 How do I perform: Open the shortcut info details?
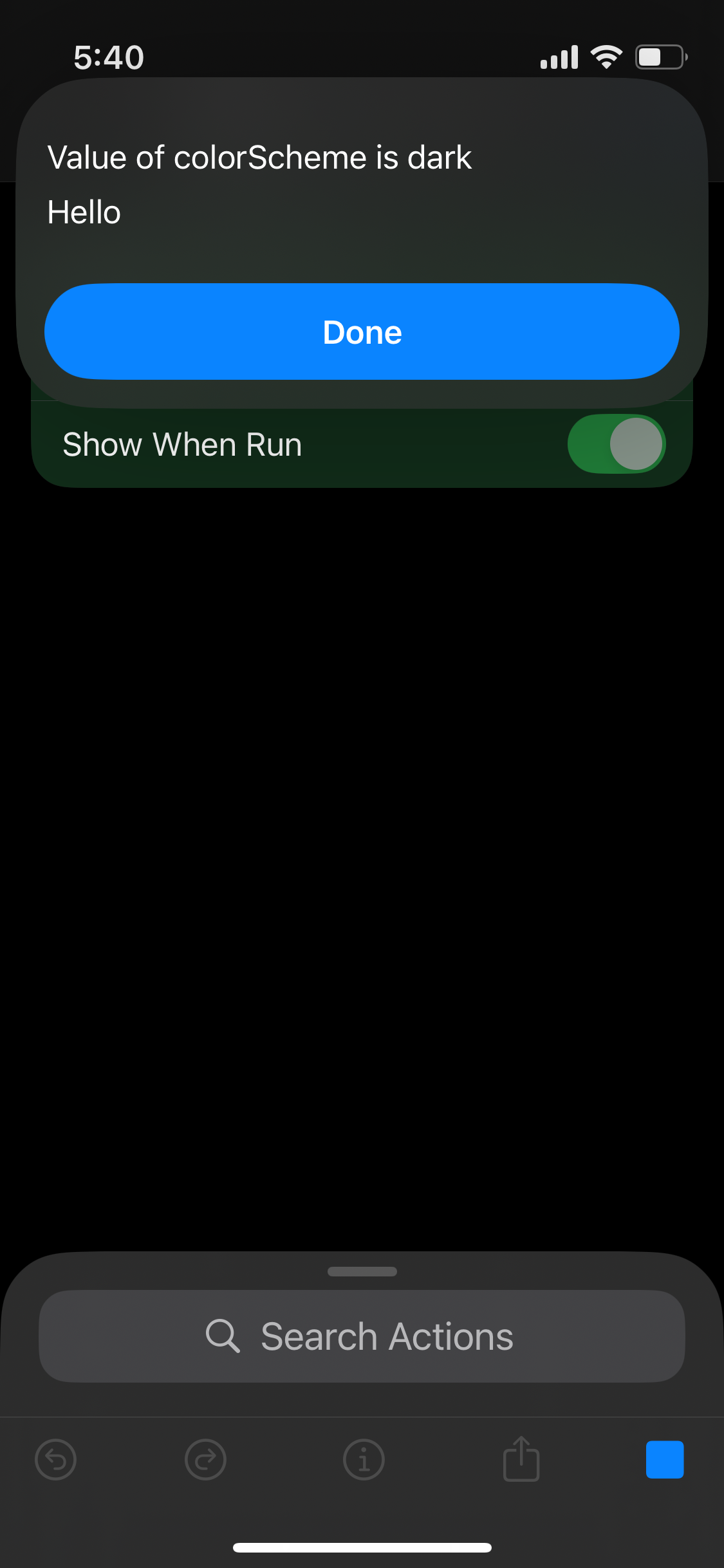(x=364, y=1459)
